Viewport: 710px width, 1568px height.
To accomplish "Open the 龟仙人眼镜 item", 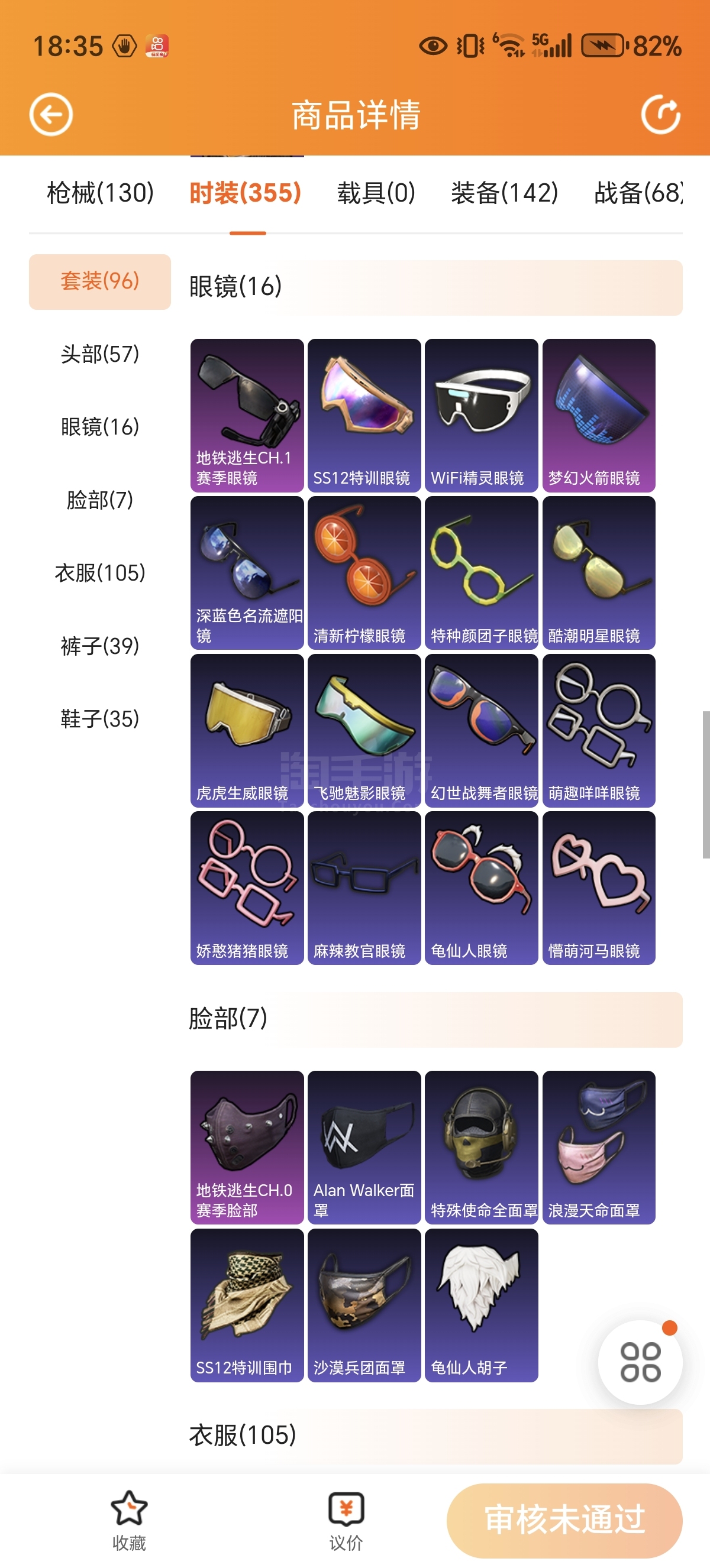I will tap(481, 888).
